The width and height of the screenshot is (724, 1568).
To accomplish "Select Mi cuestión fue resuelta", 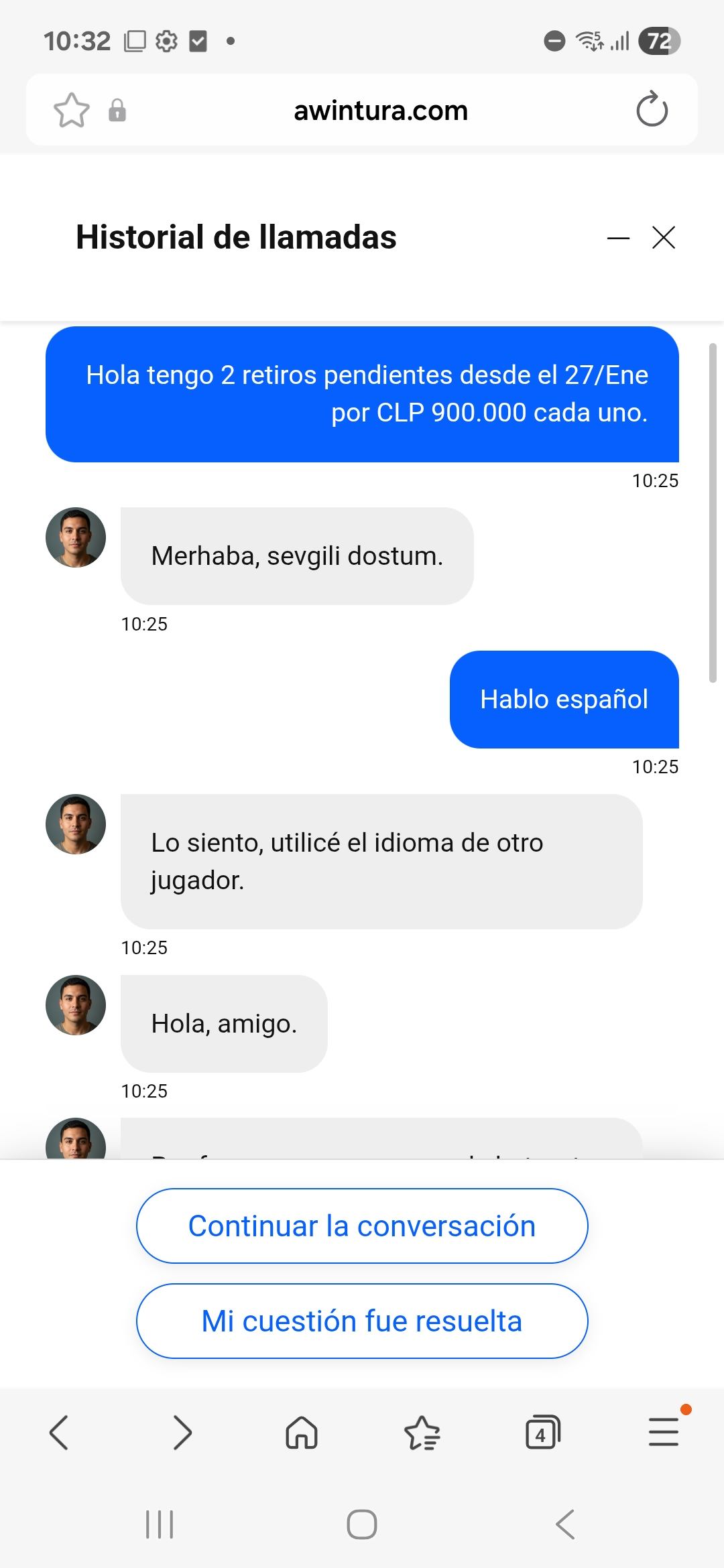I will [x=362, y=1321].
